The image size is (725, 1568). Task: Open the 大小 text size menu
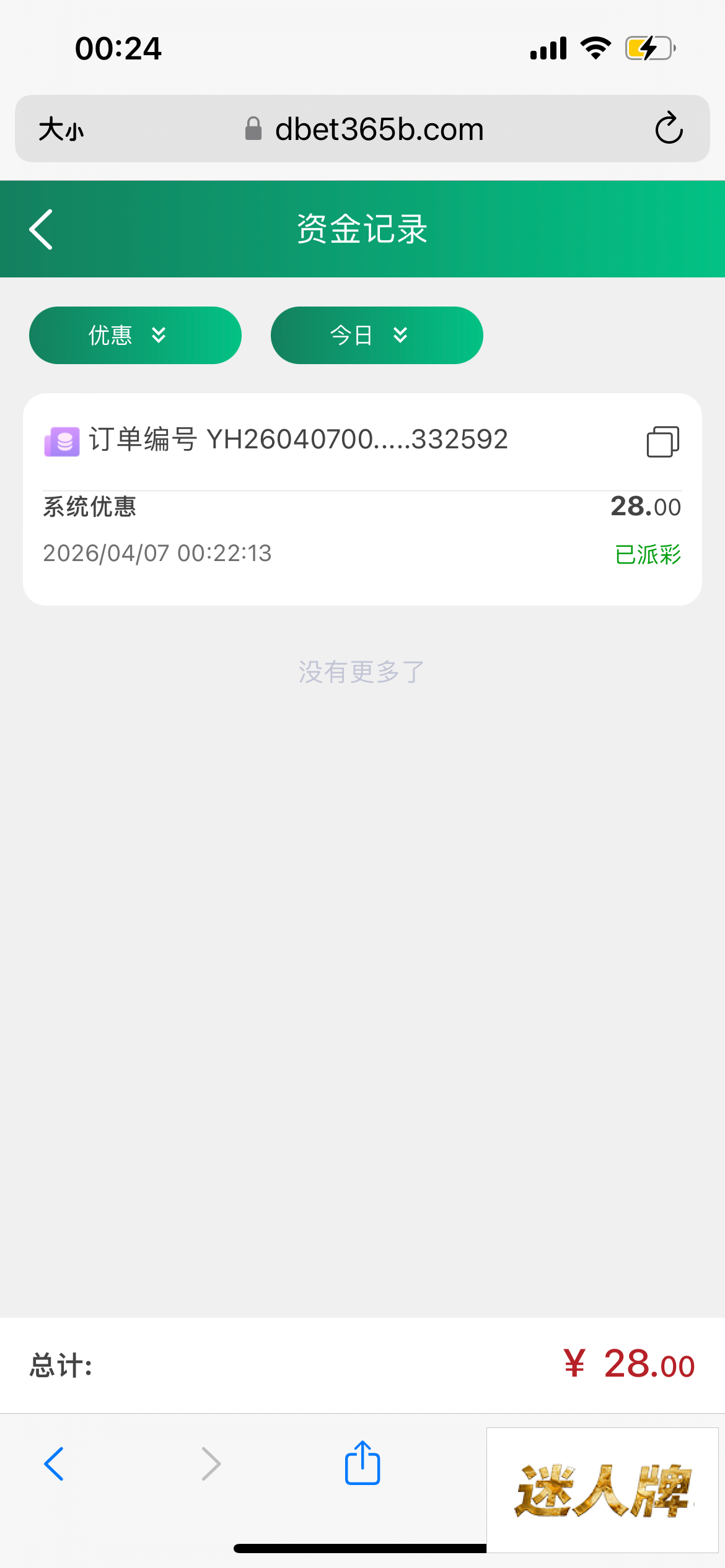(x=61, y=129)
